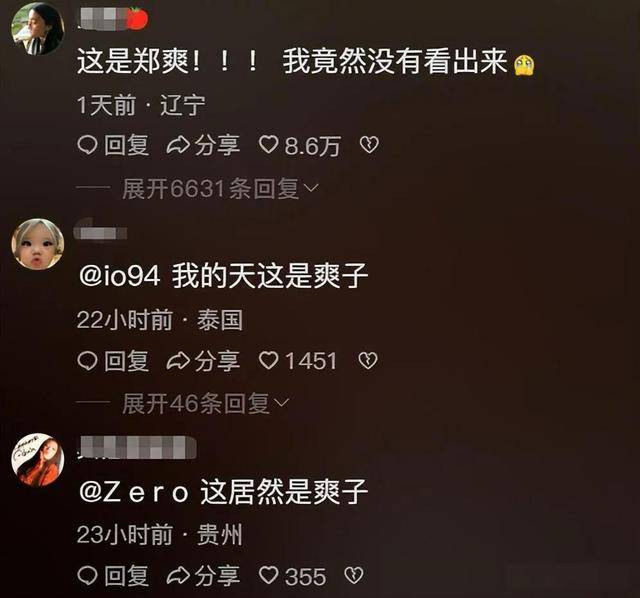
Task: Share the comment posted from 贵州
Action: [x=203, y=576]
